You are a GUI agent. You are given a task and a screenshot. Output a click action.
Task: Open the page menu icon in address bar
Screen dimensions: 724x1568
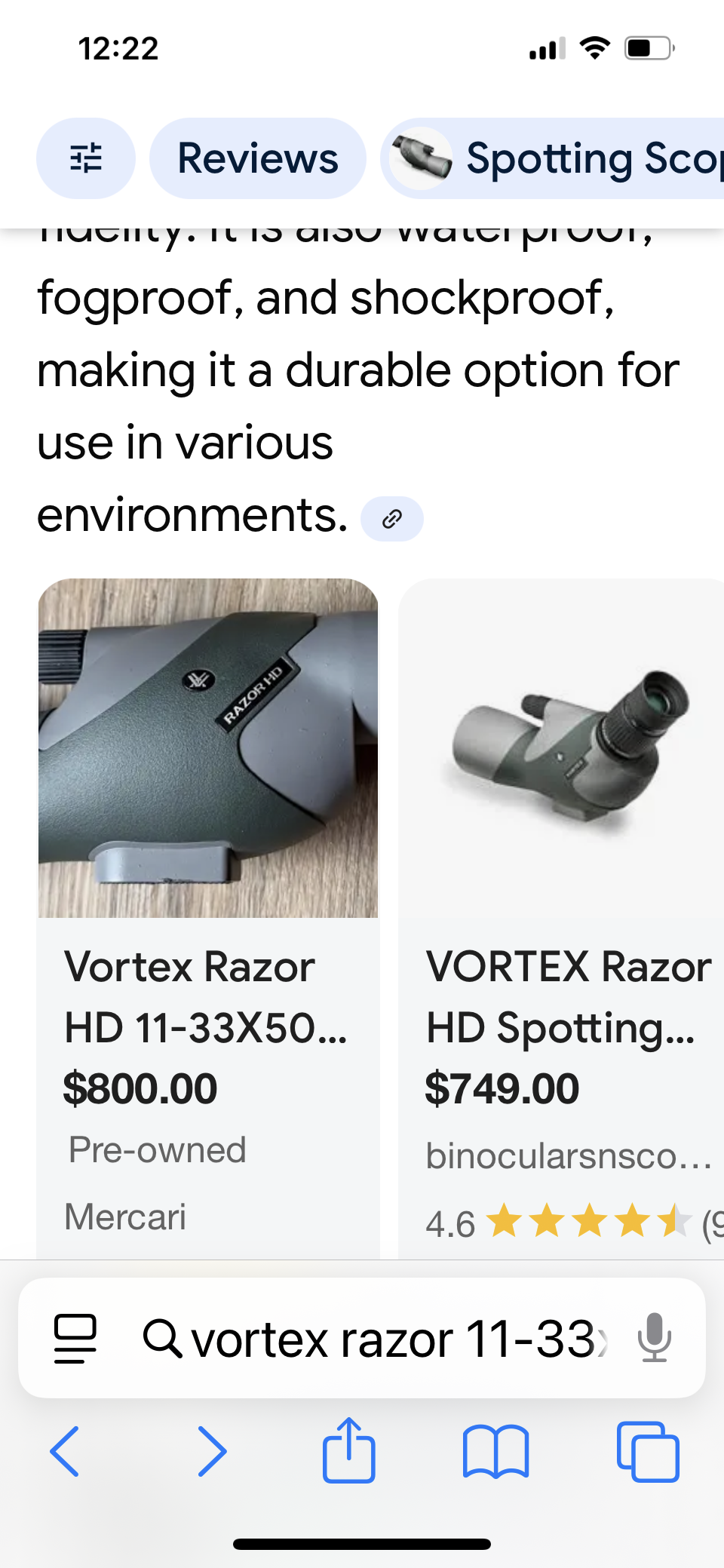click(x=75, y=1338)
